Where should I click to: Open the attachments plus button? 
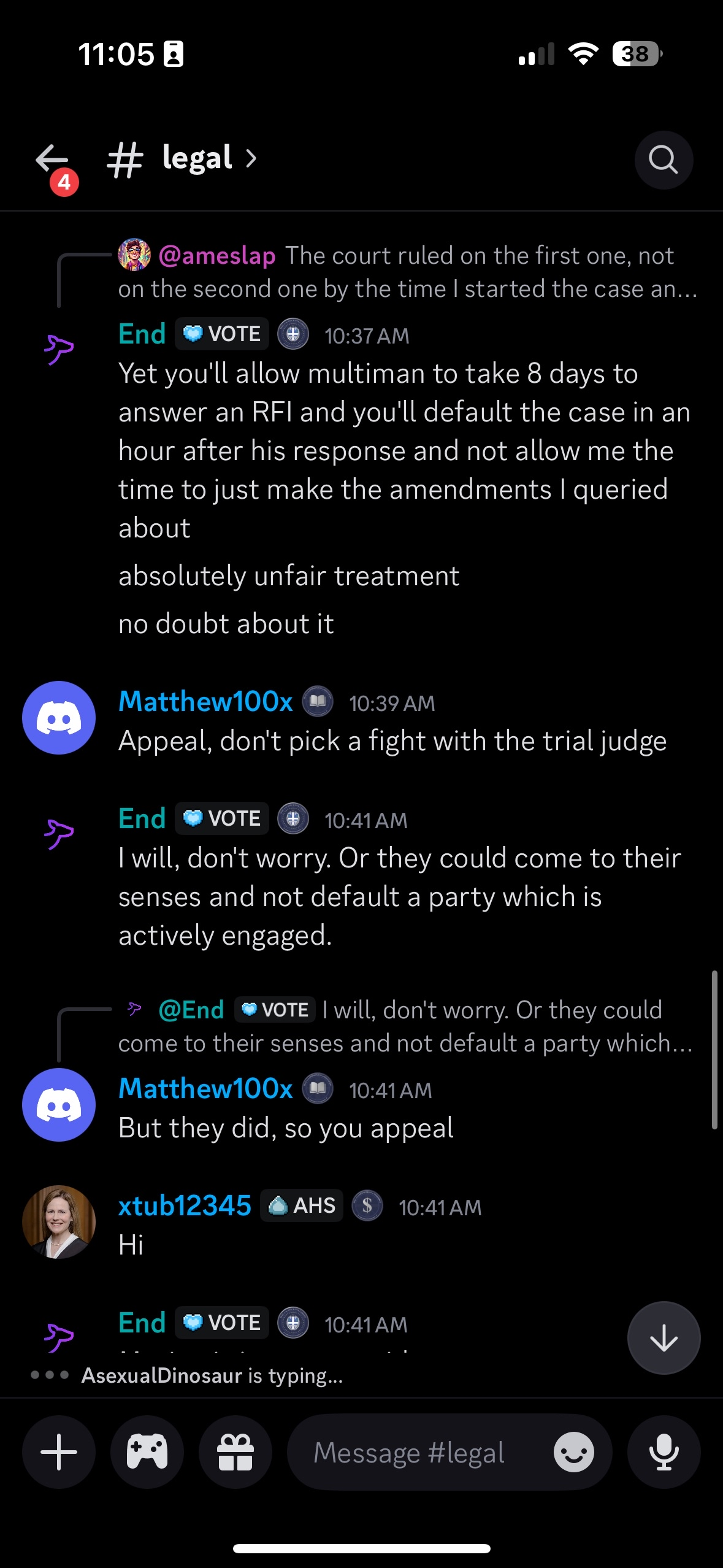tap(59, 1452)
